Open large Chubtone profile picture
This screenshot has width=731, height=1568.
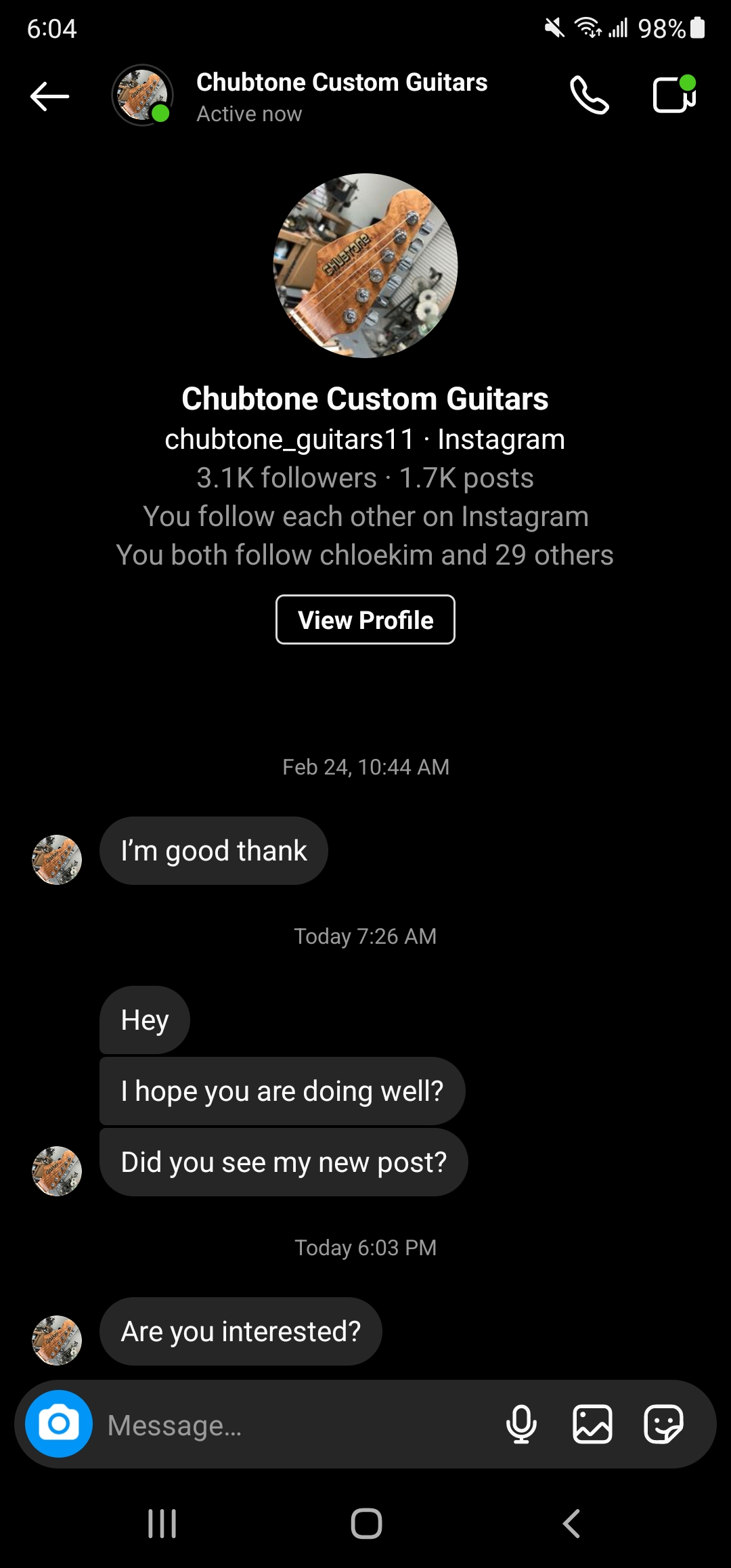[365, 265]
